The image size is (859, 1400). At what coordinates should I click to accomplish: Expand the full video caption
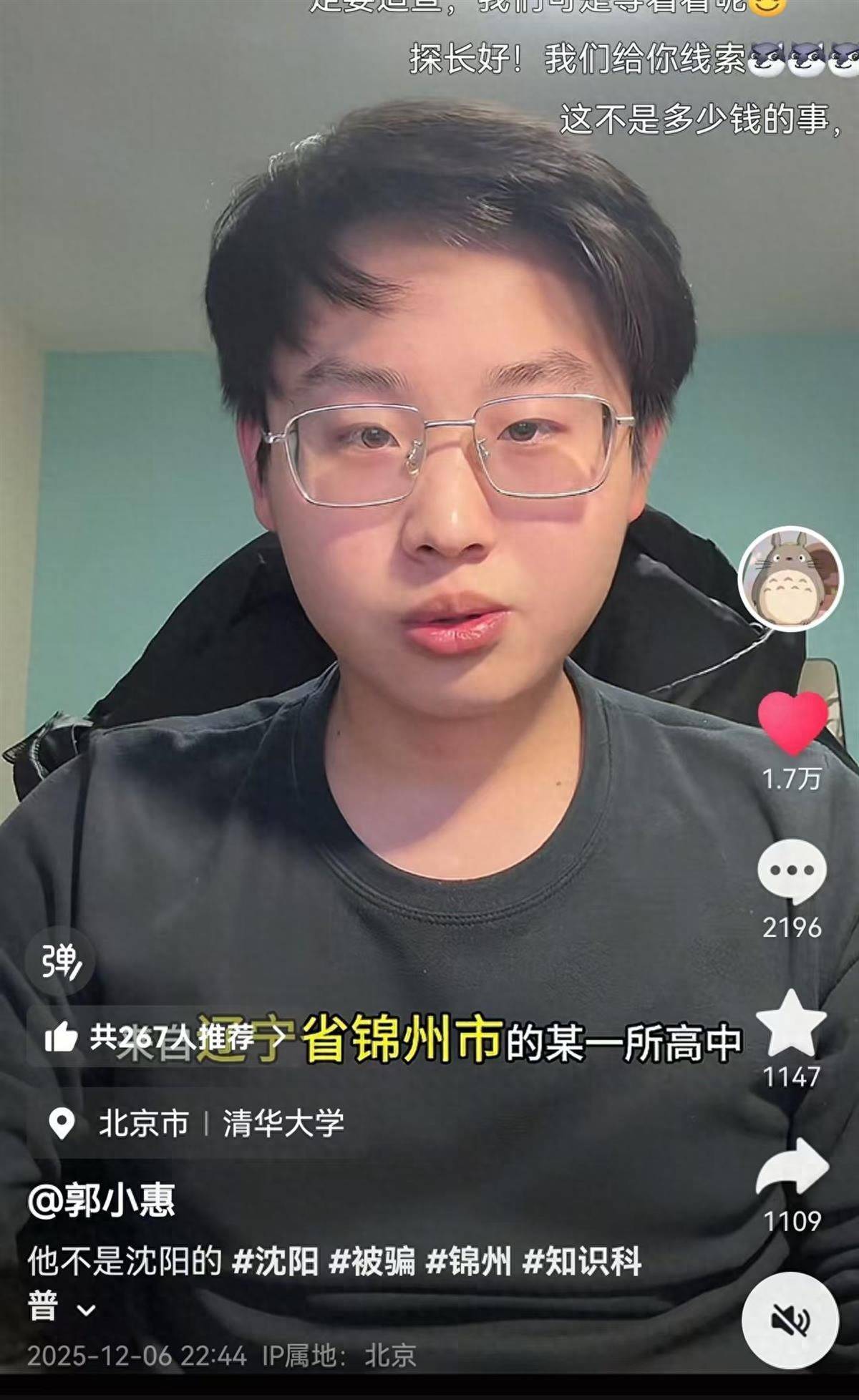pos(87,1311)
